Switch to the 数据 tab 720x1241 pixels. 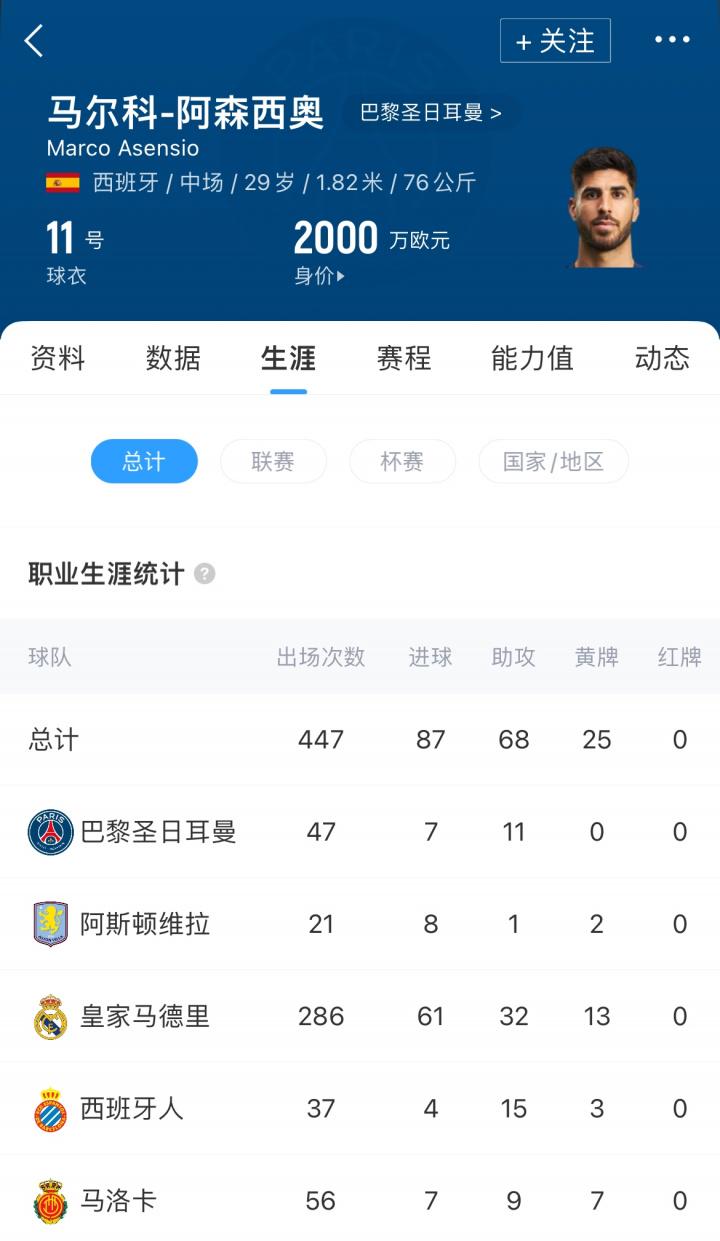click(x=172, y=358)
